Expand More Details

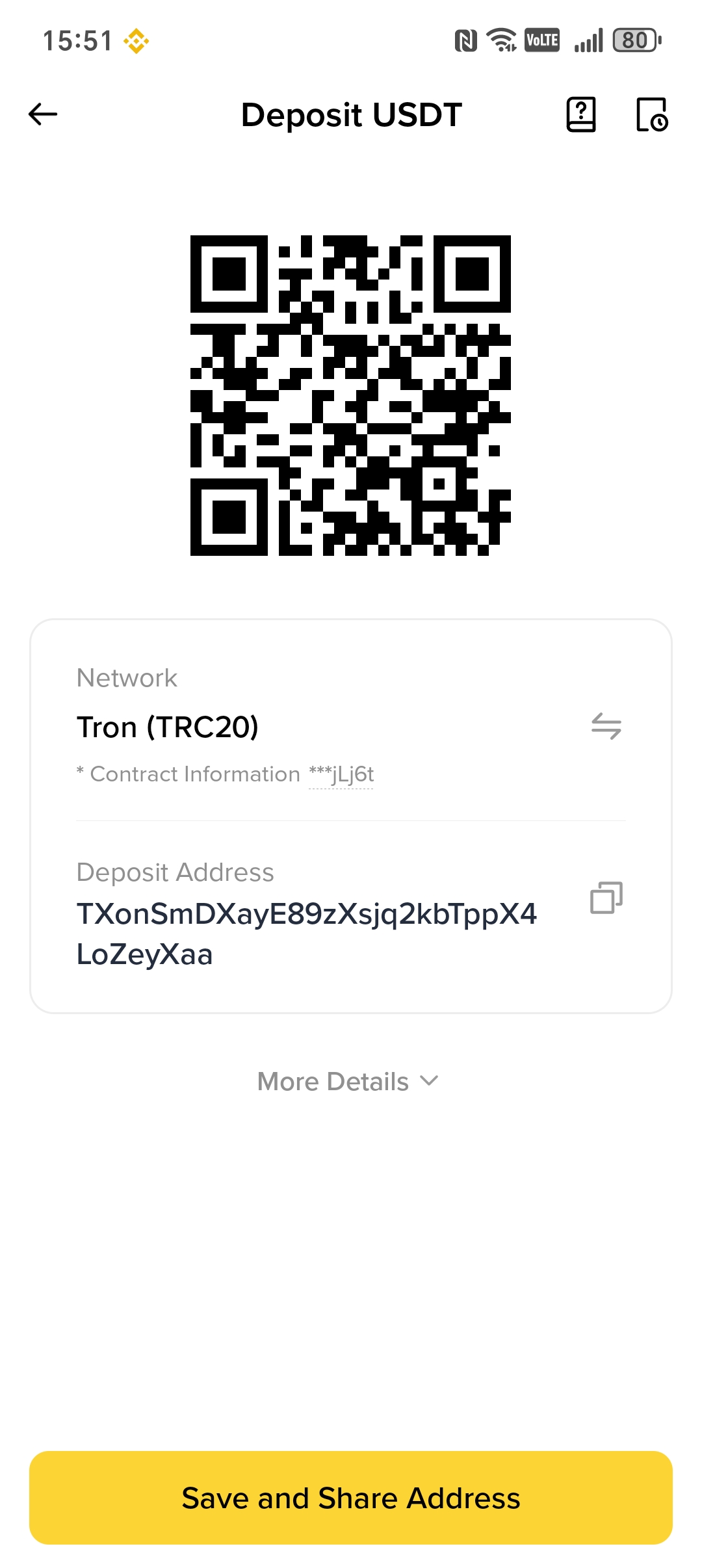tap(349, 1082)
